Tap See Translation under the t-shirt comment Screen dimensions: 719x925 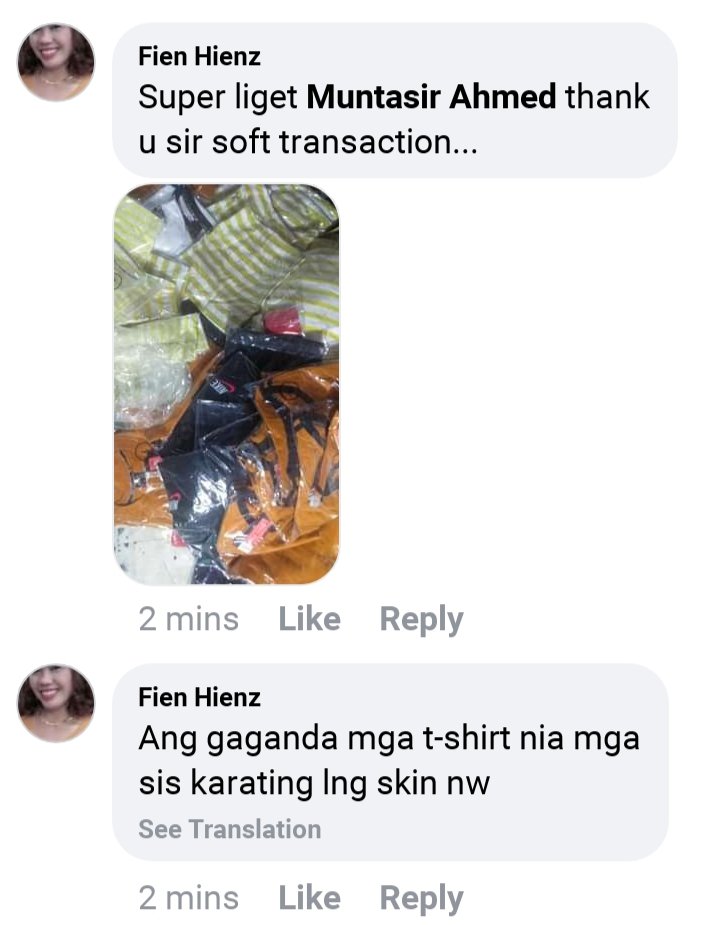tap(230, 829)
